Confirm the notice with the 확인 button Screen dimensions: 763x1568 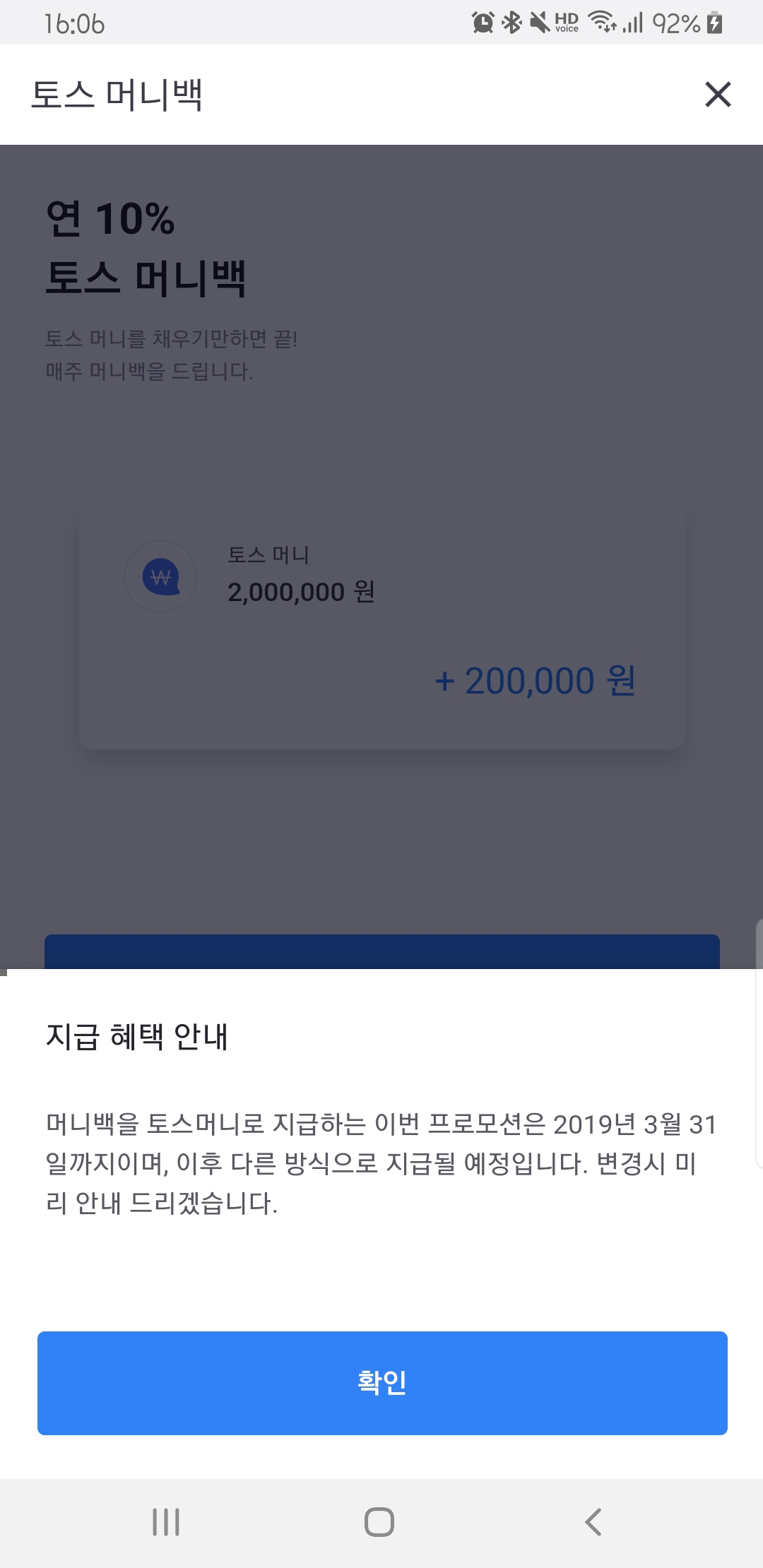click(x=381, y=1382)
